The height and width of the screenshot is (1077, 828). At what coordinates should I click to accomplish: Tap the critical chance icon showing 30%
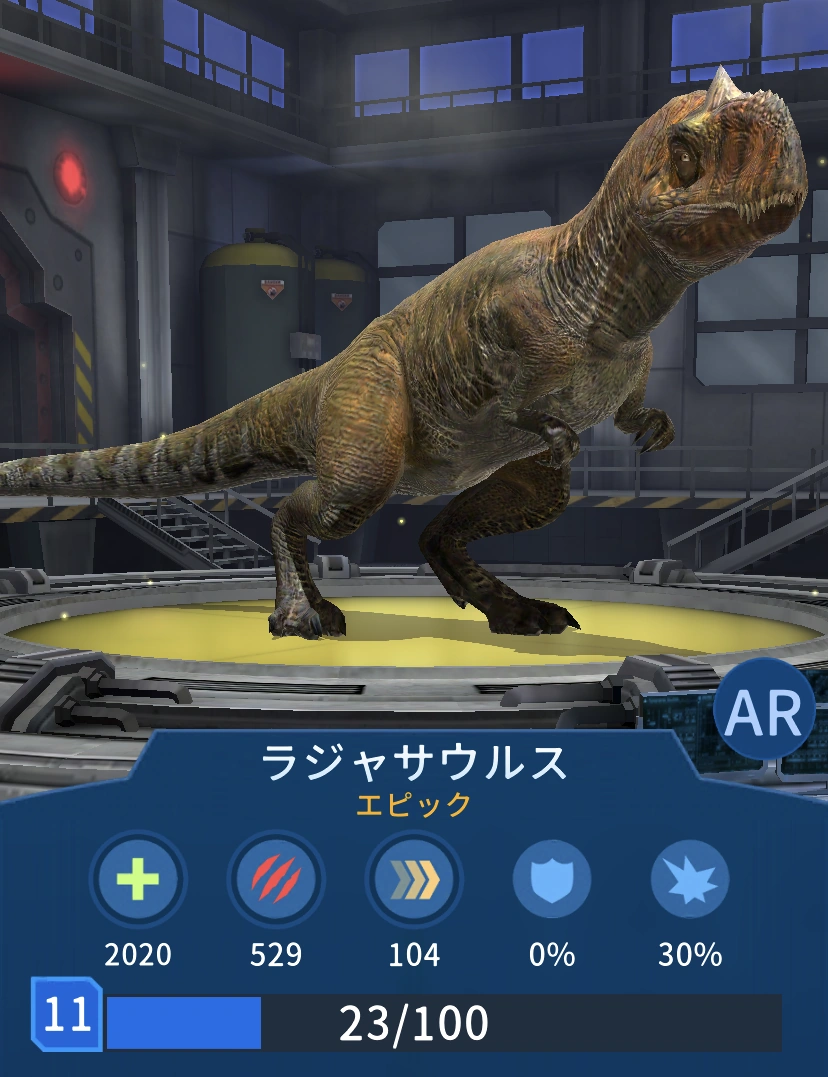coord(690,879)
